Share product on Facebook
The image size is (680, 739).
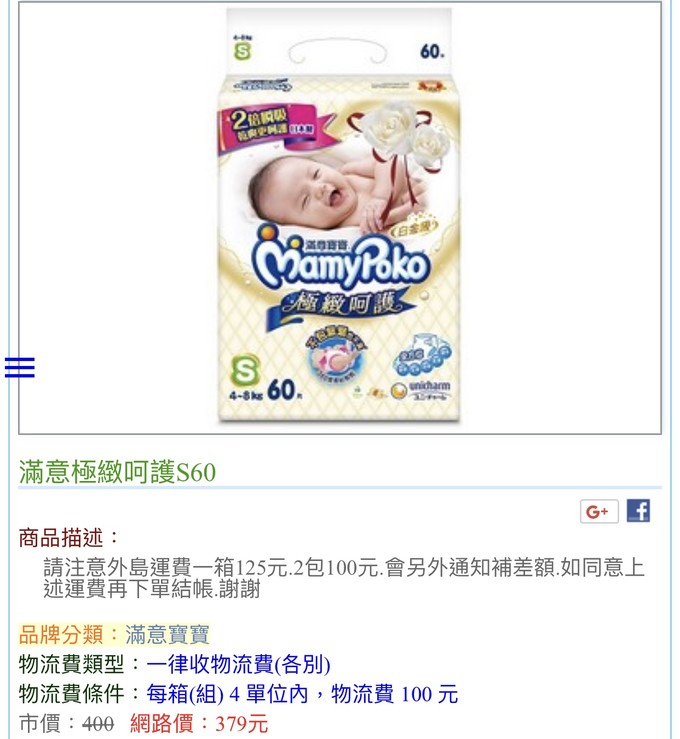[638, 511]
